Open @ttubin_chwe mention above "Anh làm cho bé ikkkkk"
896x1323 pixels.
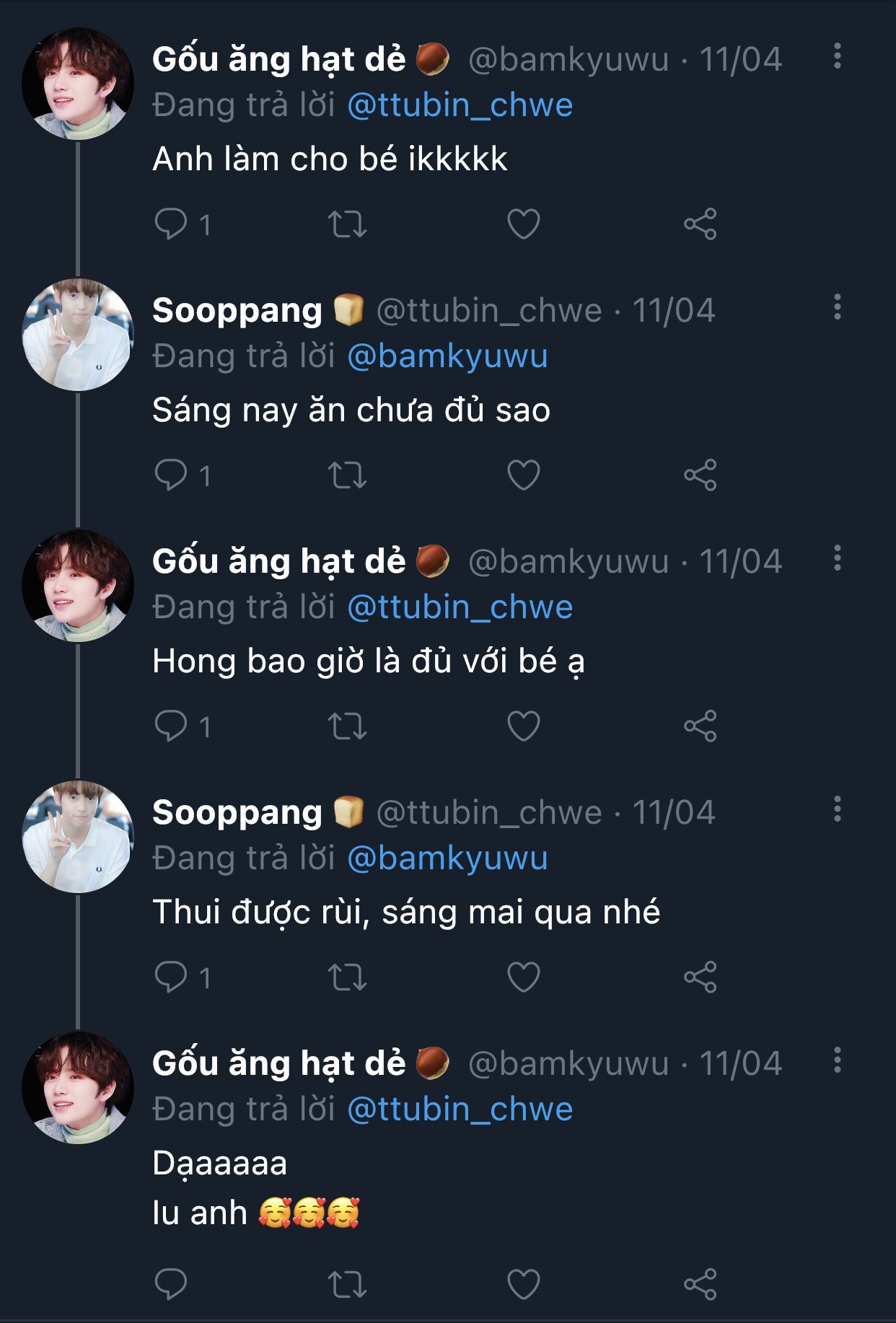pos(460,105)
